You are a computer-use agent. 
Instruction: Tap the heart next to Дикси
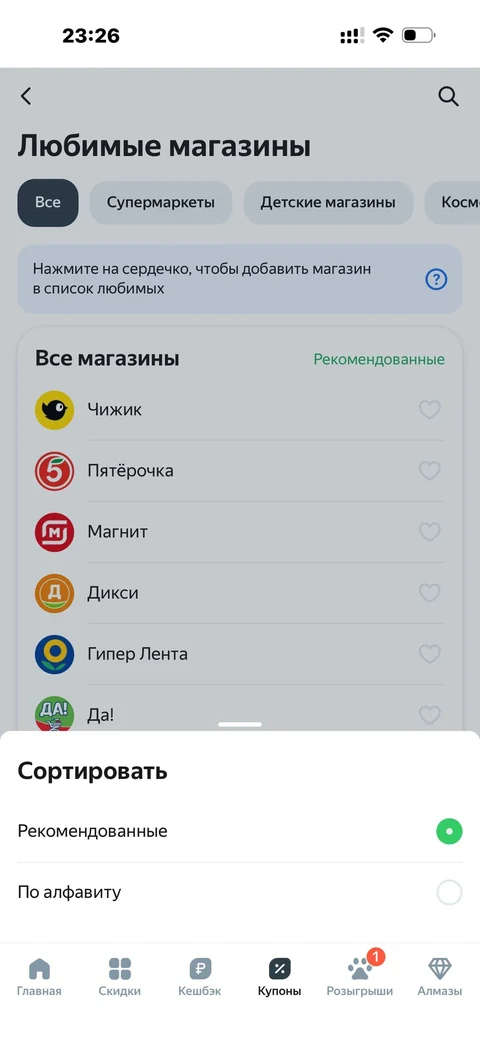pos(429,593)
